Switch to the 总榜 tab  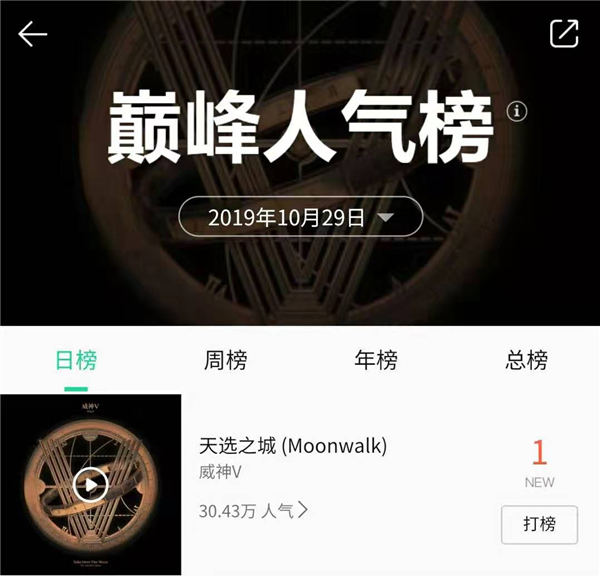526,360
